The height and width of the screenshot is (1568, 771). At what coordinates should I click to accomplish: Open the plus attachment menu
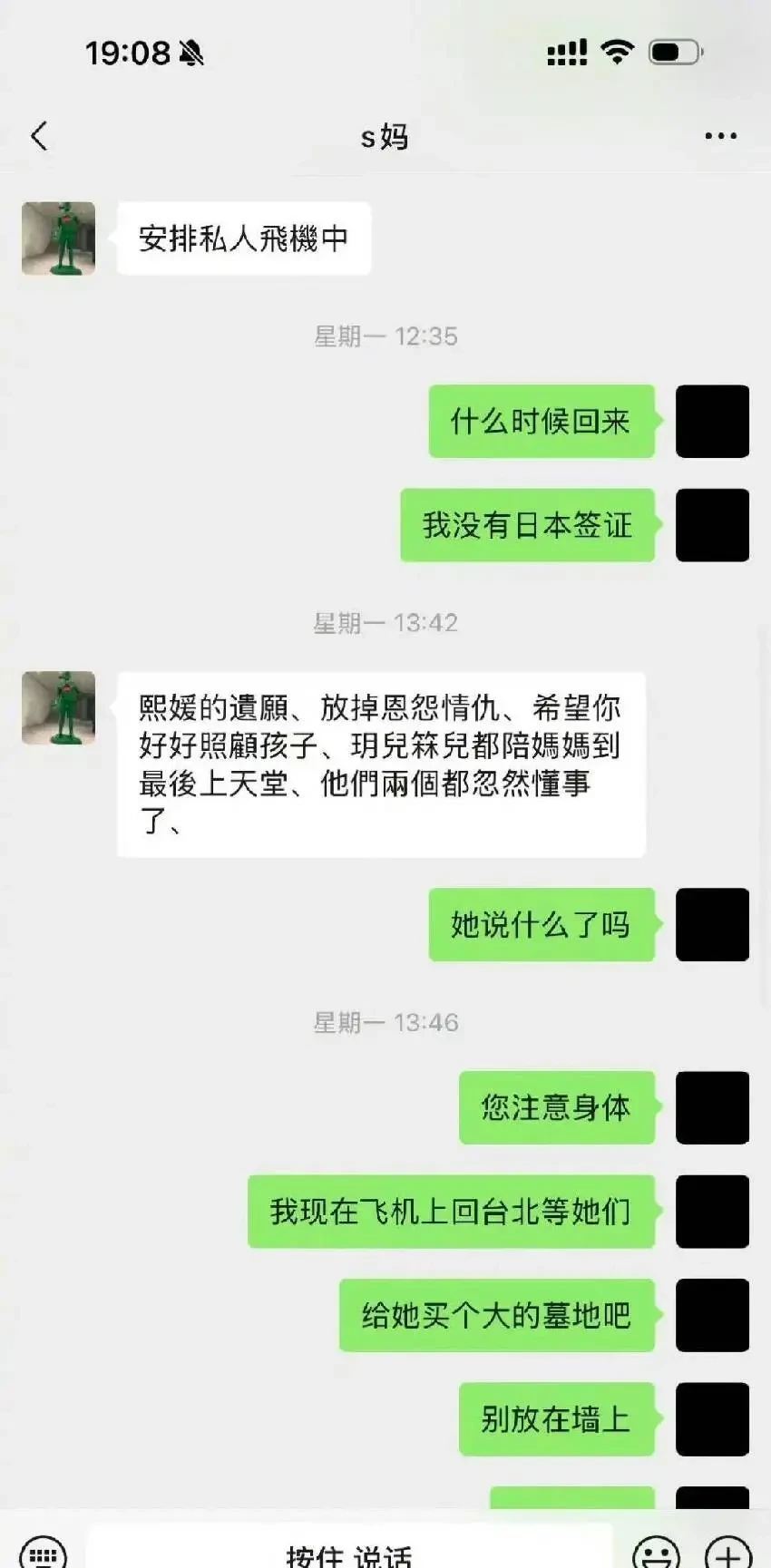coord(728,1552)
